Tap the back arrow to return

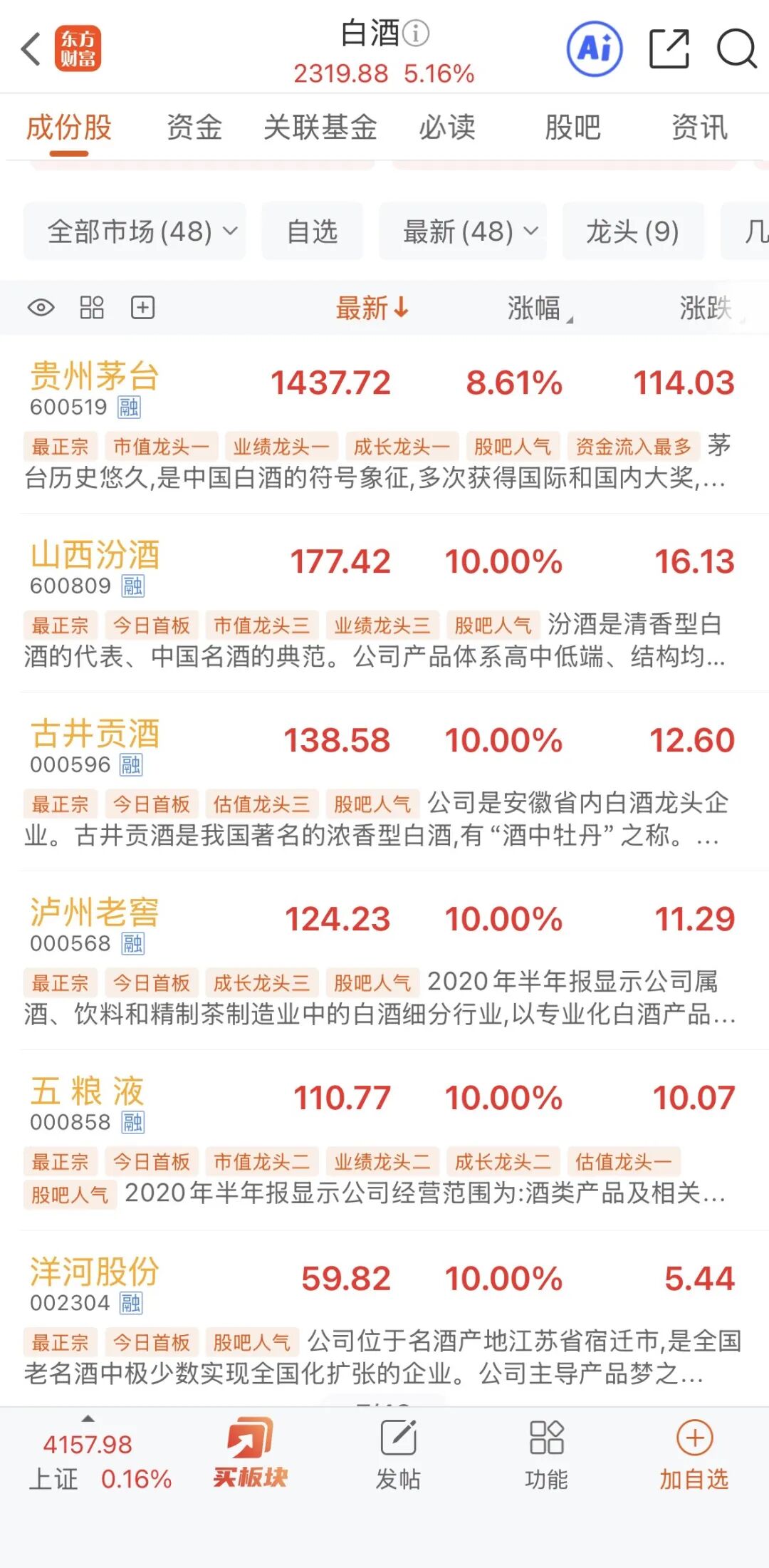pos(28,50)
